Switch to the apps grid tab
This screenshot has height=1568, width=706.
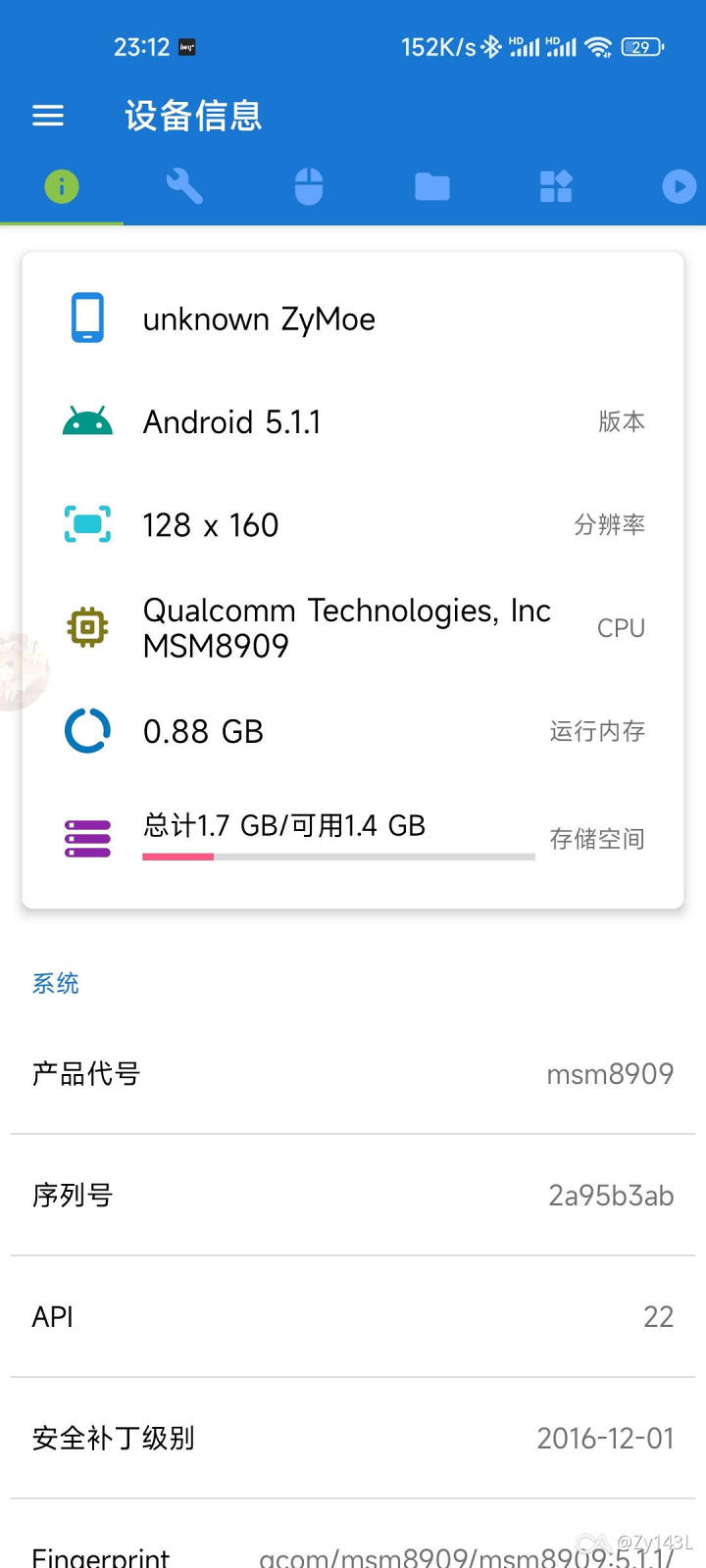click(x=556, y=186)
